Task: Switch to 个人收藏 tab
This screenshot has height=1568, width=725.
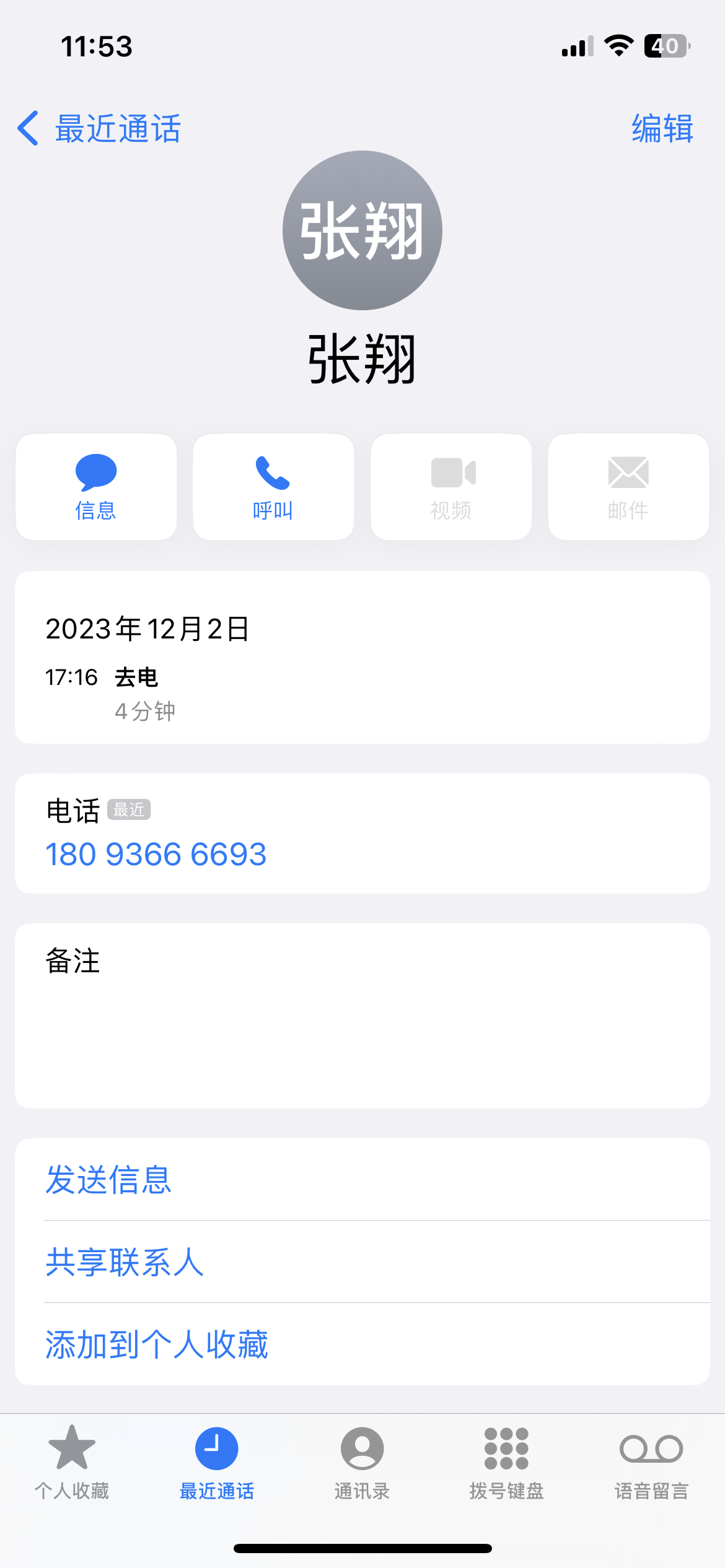Action: (72, 1463)
